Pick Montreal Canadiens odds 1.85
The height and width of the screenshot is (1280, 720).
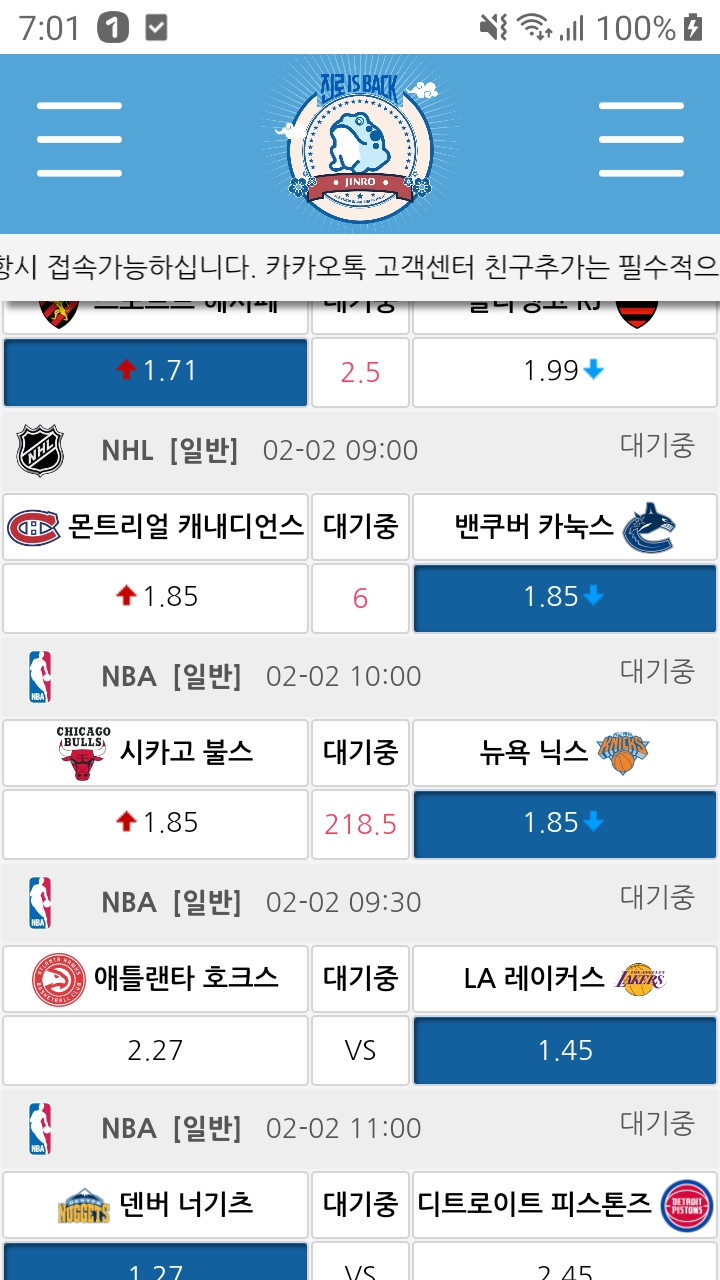point(155,598)
